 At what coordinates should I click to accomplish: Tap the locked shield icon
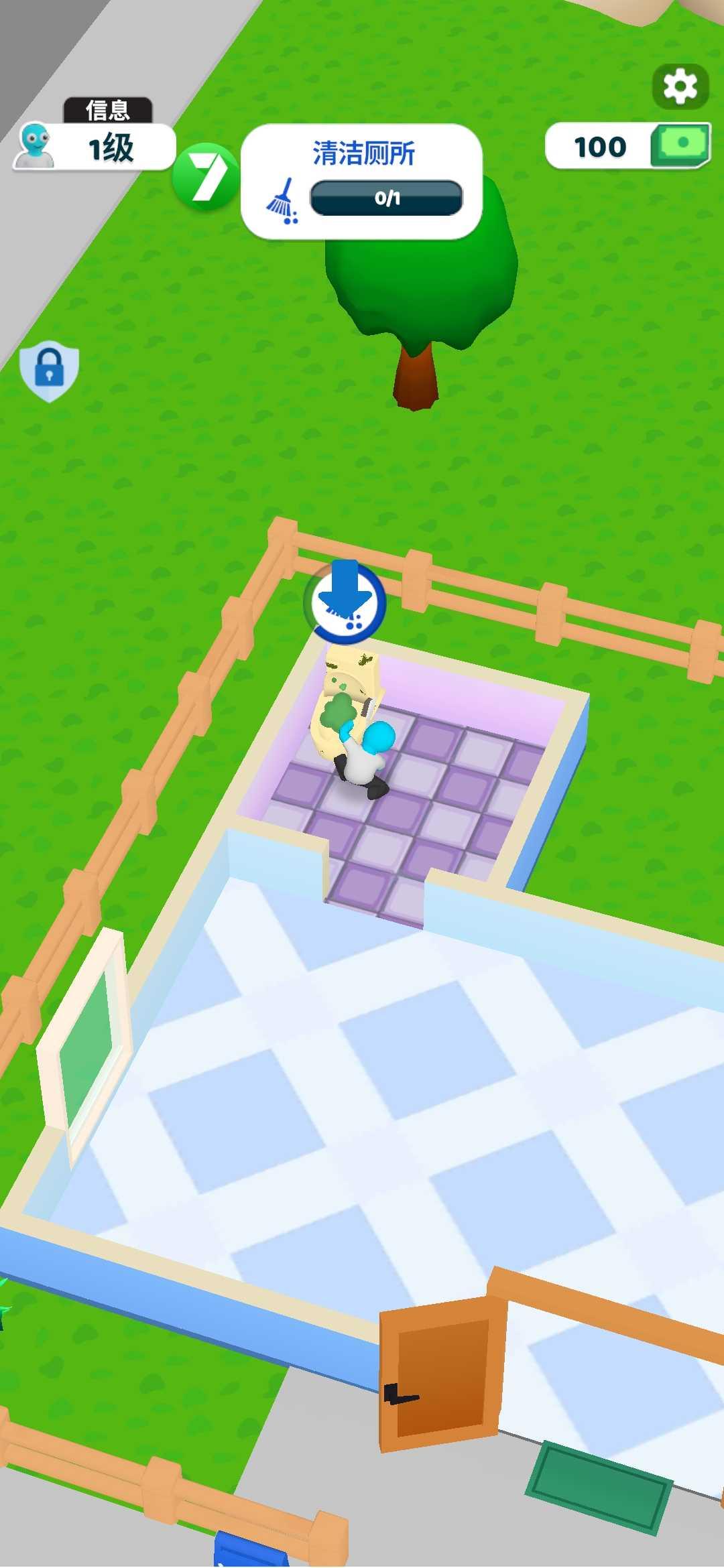coord(49,370)
